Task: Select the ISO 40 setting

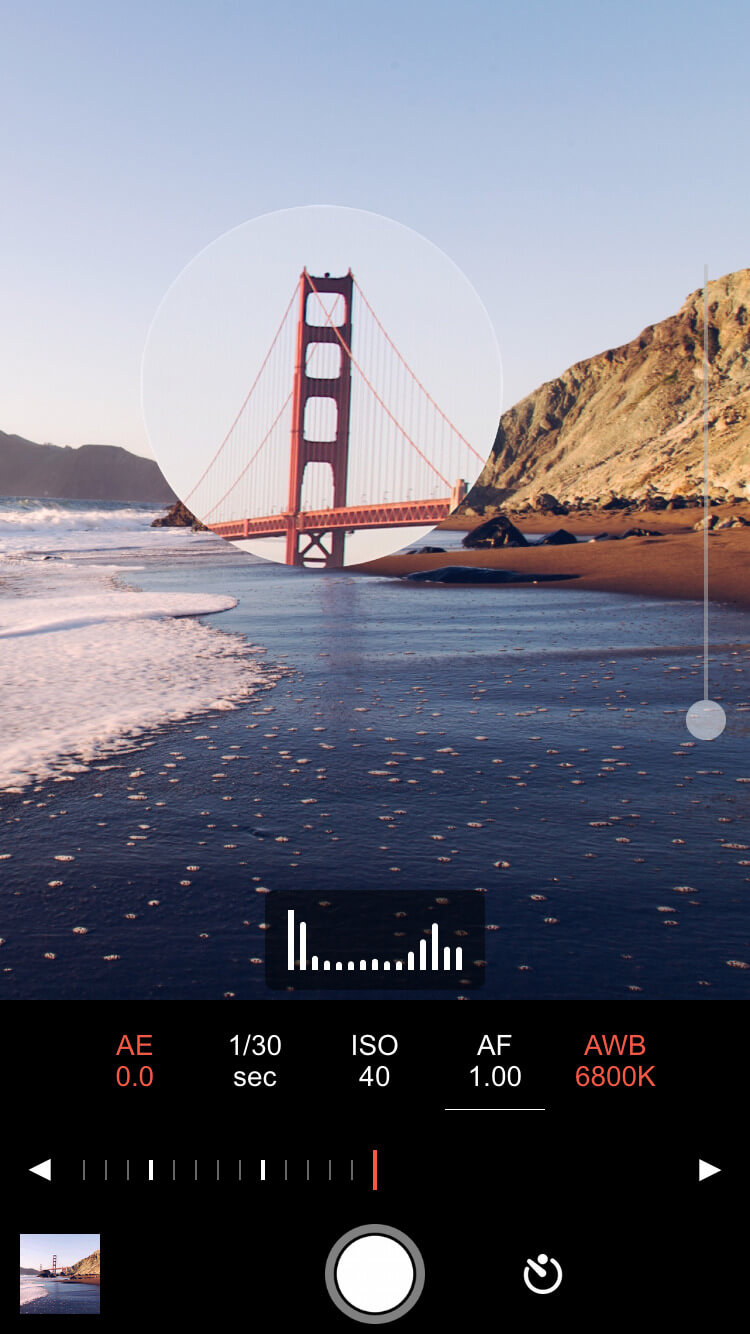Action: click(x=374, y=1061)
